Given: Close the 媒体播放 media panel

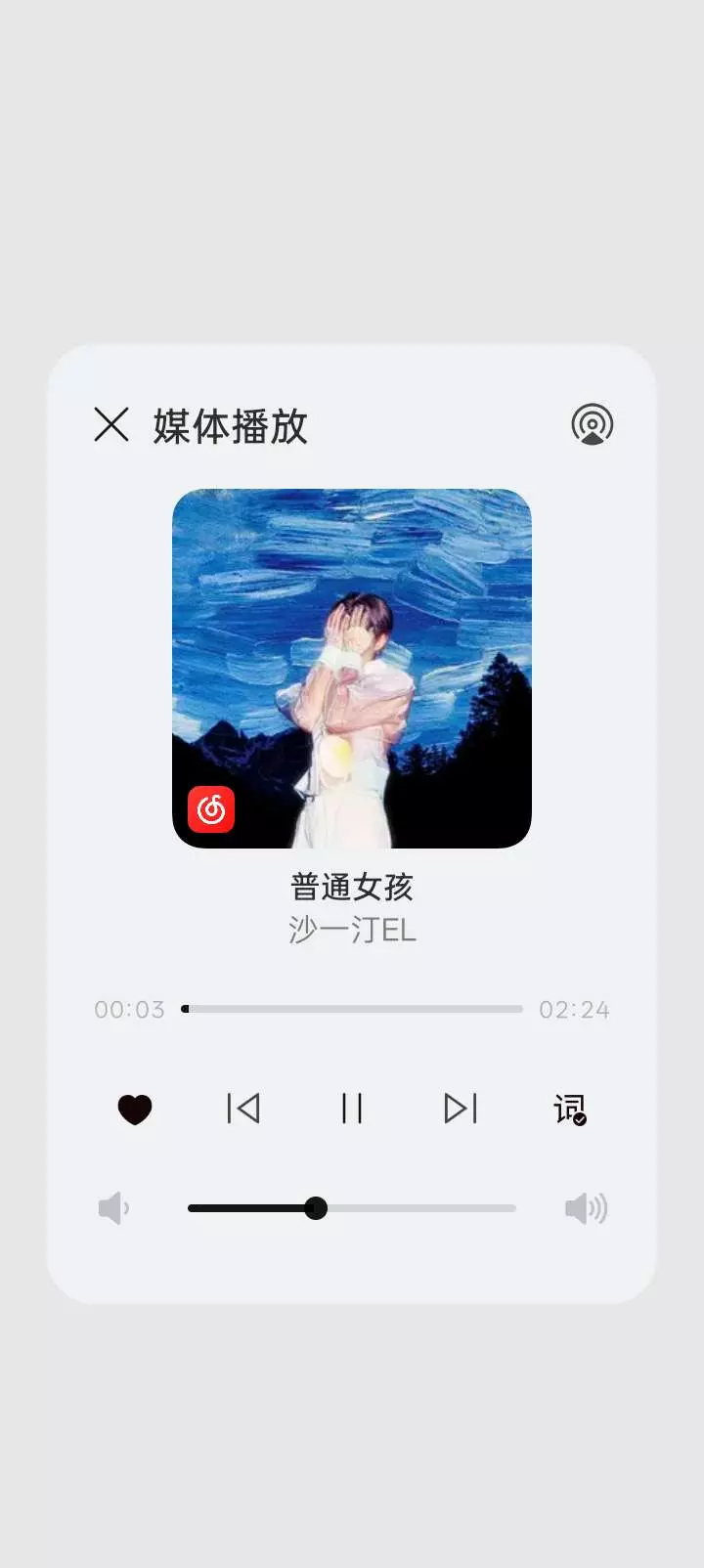Looking at the screenshot, I should pos(111,424).
